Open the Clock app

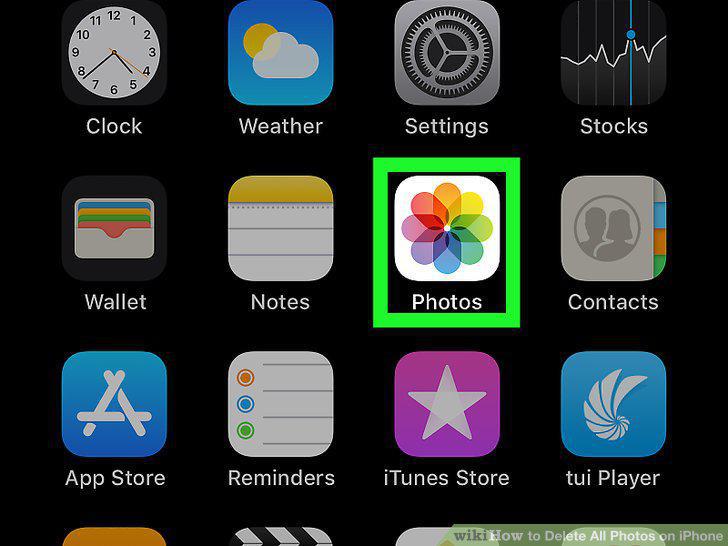tap(114, 53)
